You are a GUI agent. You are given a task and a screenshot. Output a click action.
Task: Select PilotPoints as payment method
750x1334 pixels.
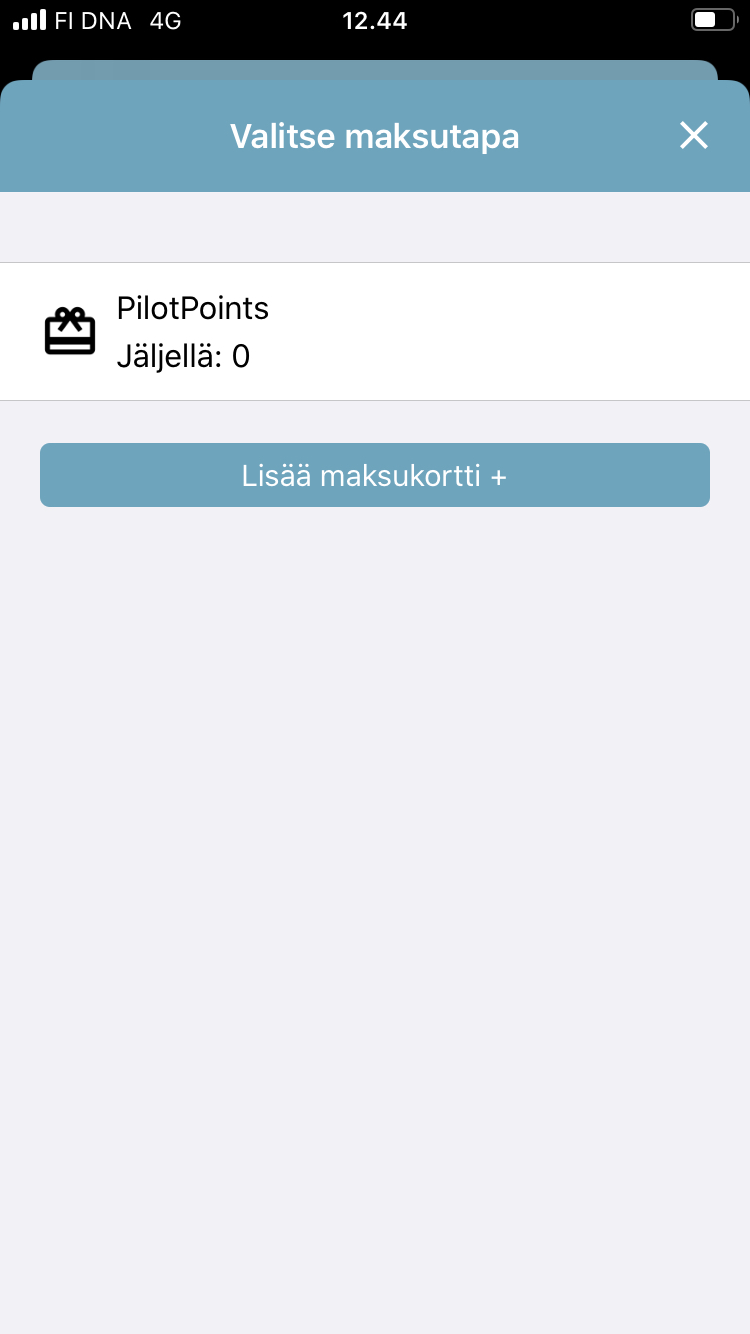tap(375, 331)
